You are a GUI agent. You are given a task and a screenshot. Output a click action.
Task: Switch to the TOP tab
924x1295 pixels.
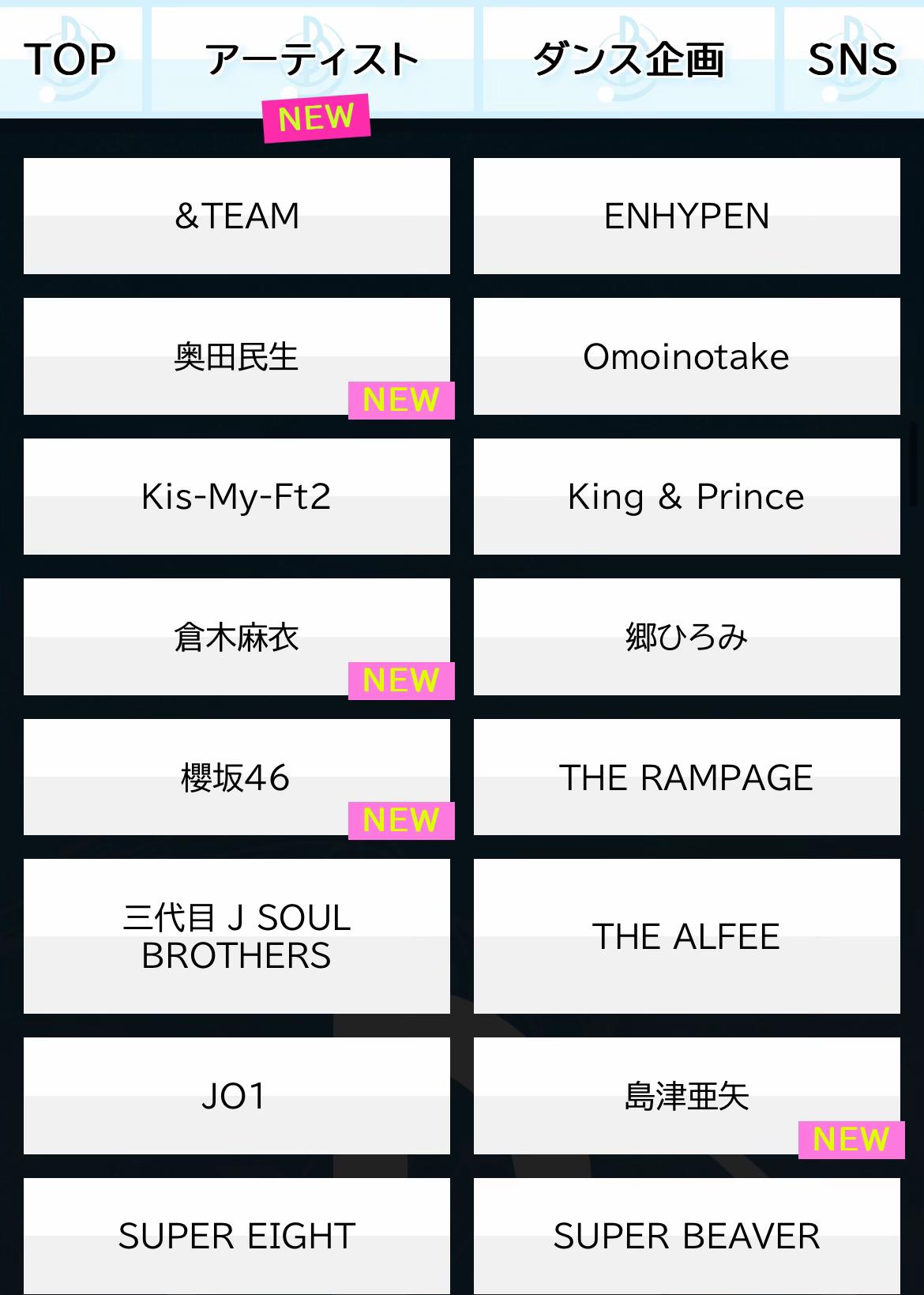[x=70, y=59]
